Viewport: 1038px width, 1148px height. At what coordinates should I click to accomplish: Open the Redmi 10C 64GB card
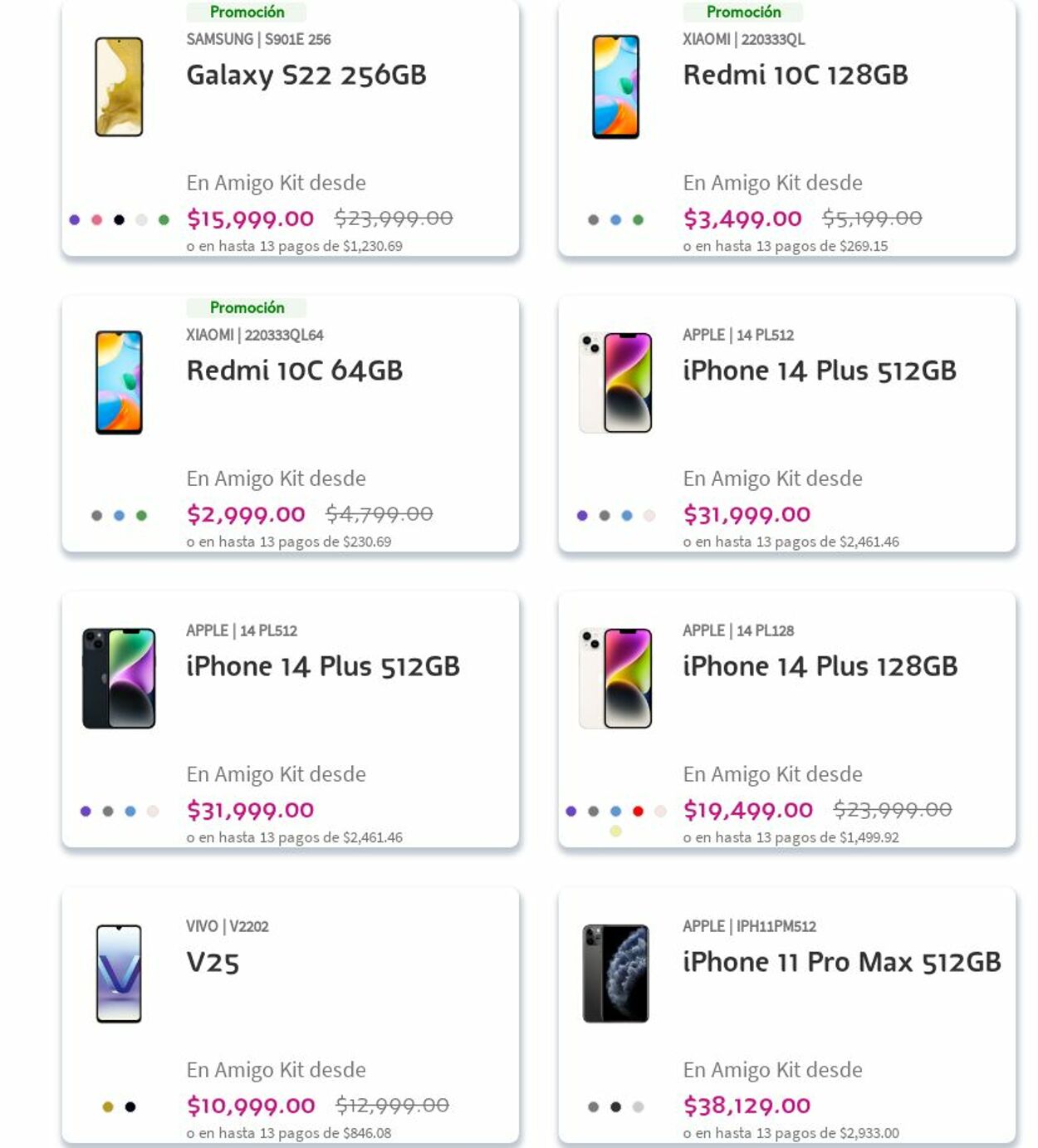[x=294, y=370]
